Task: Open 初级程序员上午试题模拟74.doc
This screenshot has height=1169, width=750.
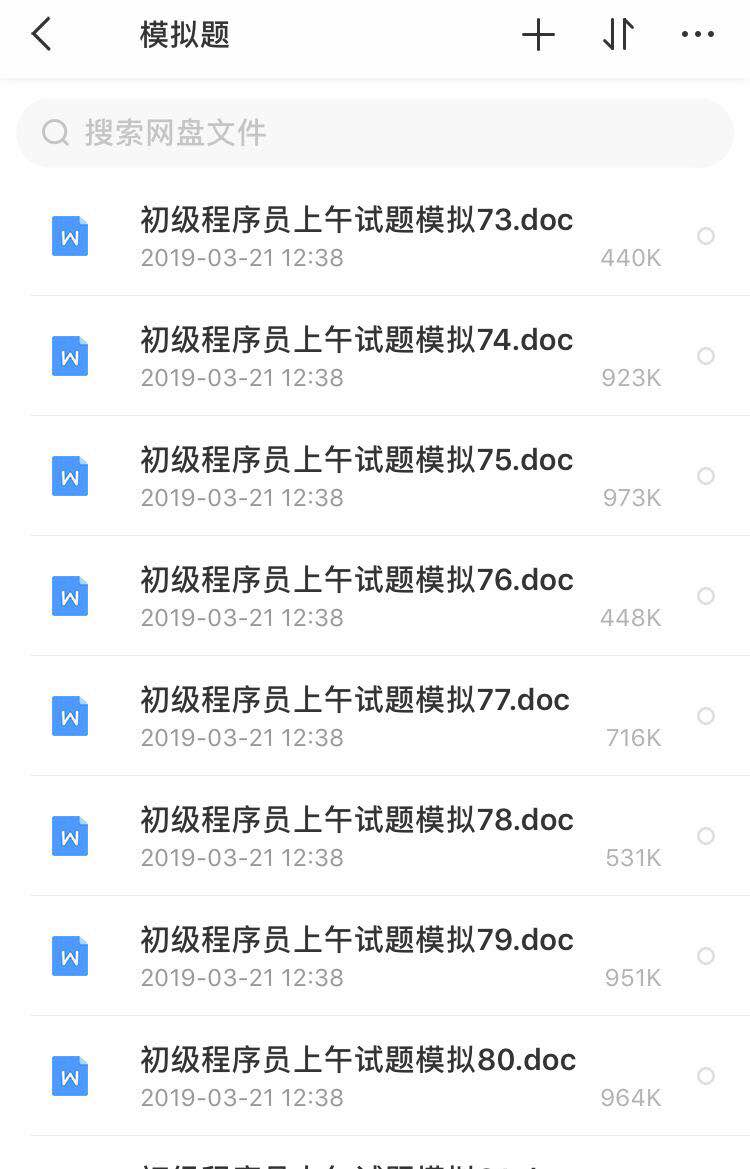Action: [x=356, y=340]
